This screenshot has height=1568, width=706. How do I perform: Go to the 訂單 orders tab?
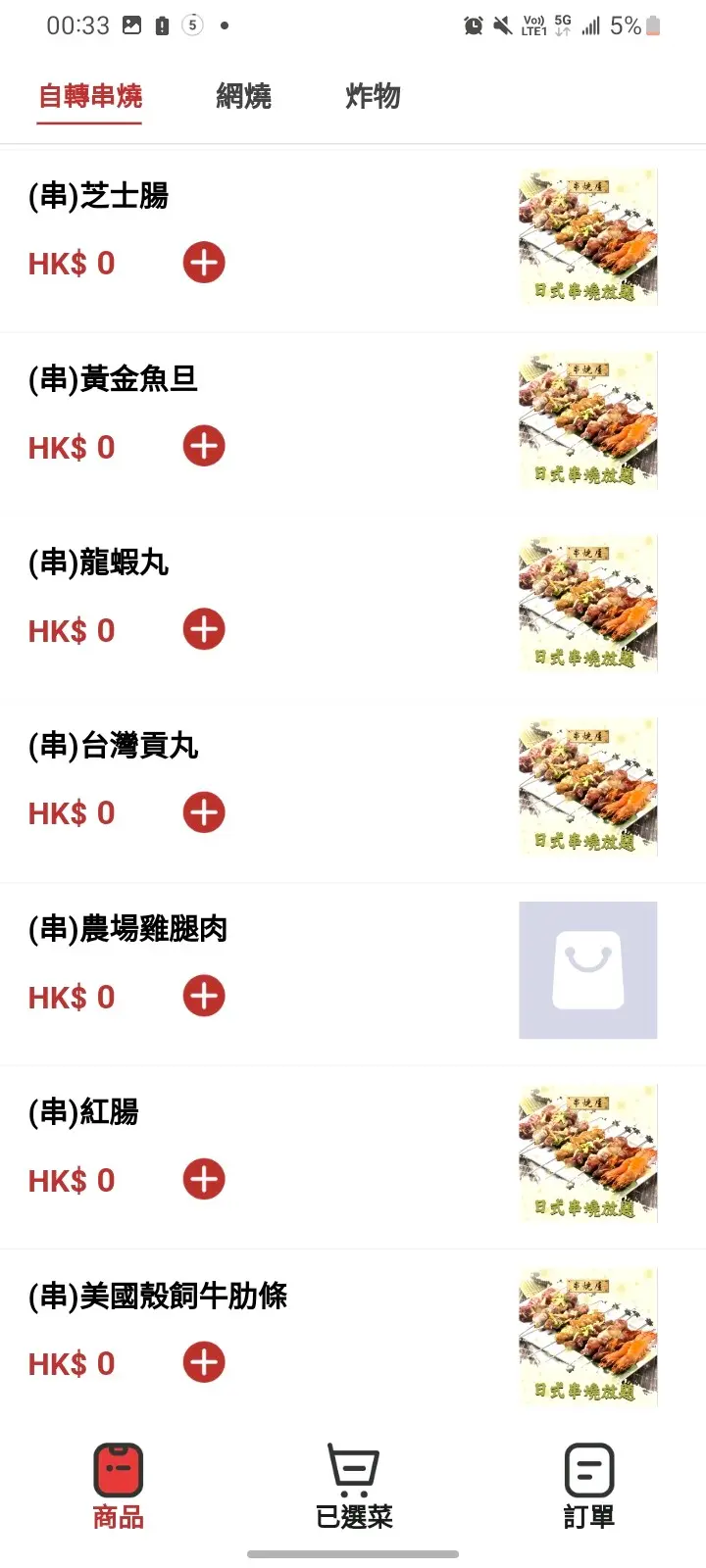click(589, 1487)
